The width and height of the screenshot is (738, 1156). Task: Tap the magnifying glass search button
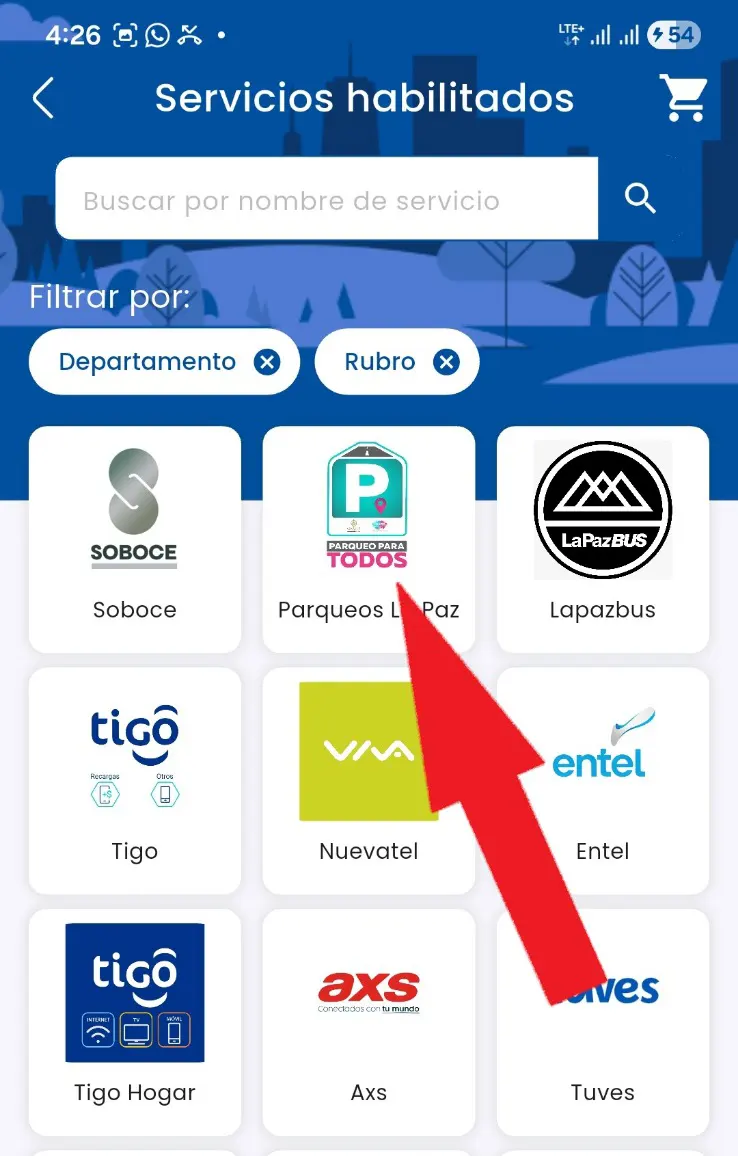click(x=640, y=200)
